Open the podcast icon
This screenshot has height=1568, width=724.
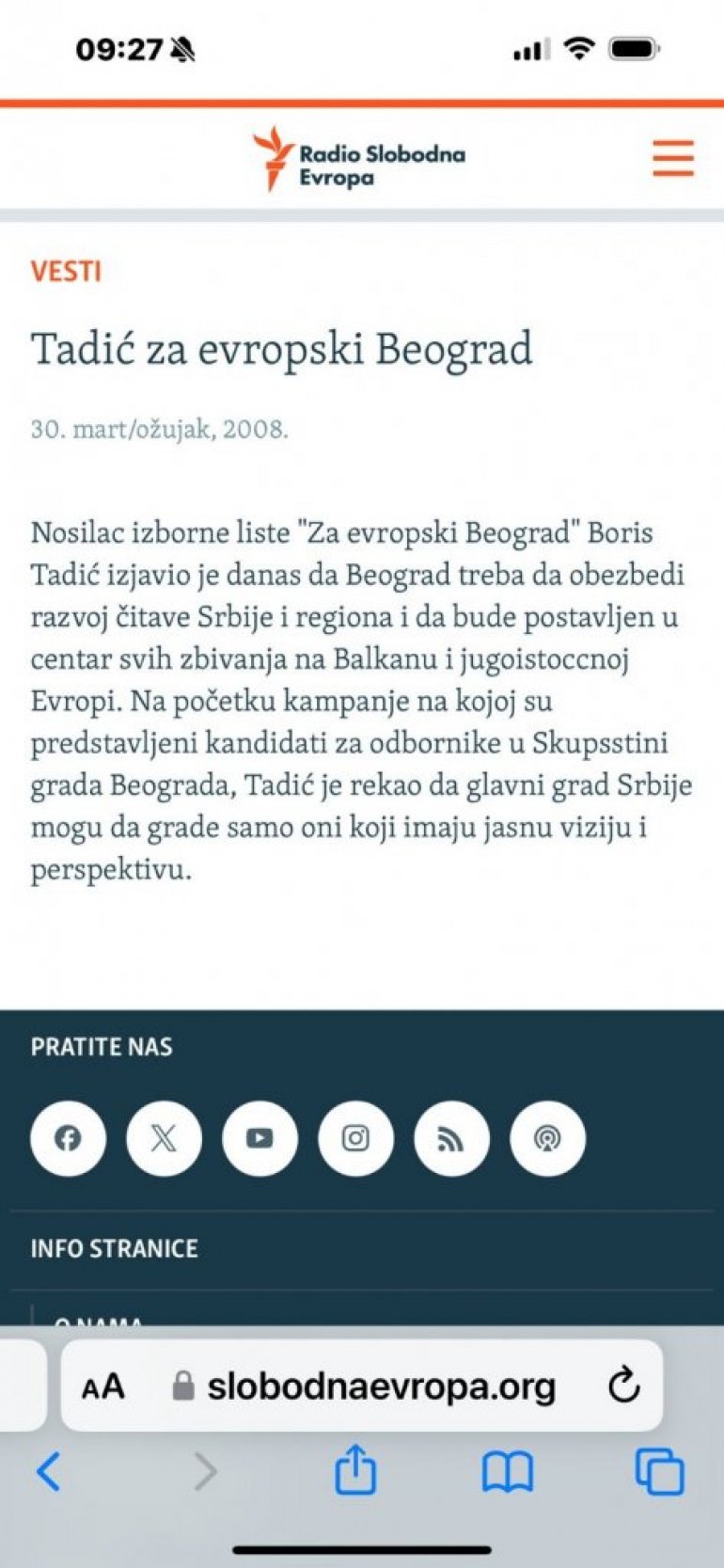click(x=547, y=1138)
